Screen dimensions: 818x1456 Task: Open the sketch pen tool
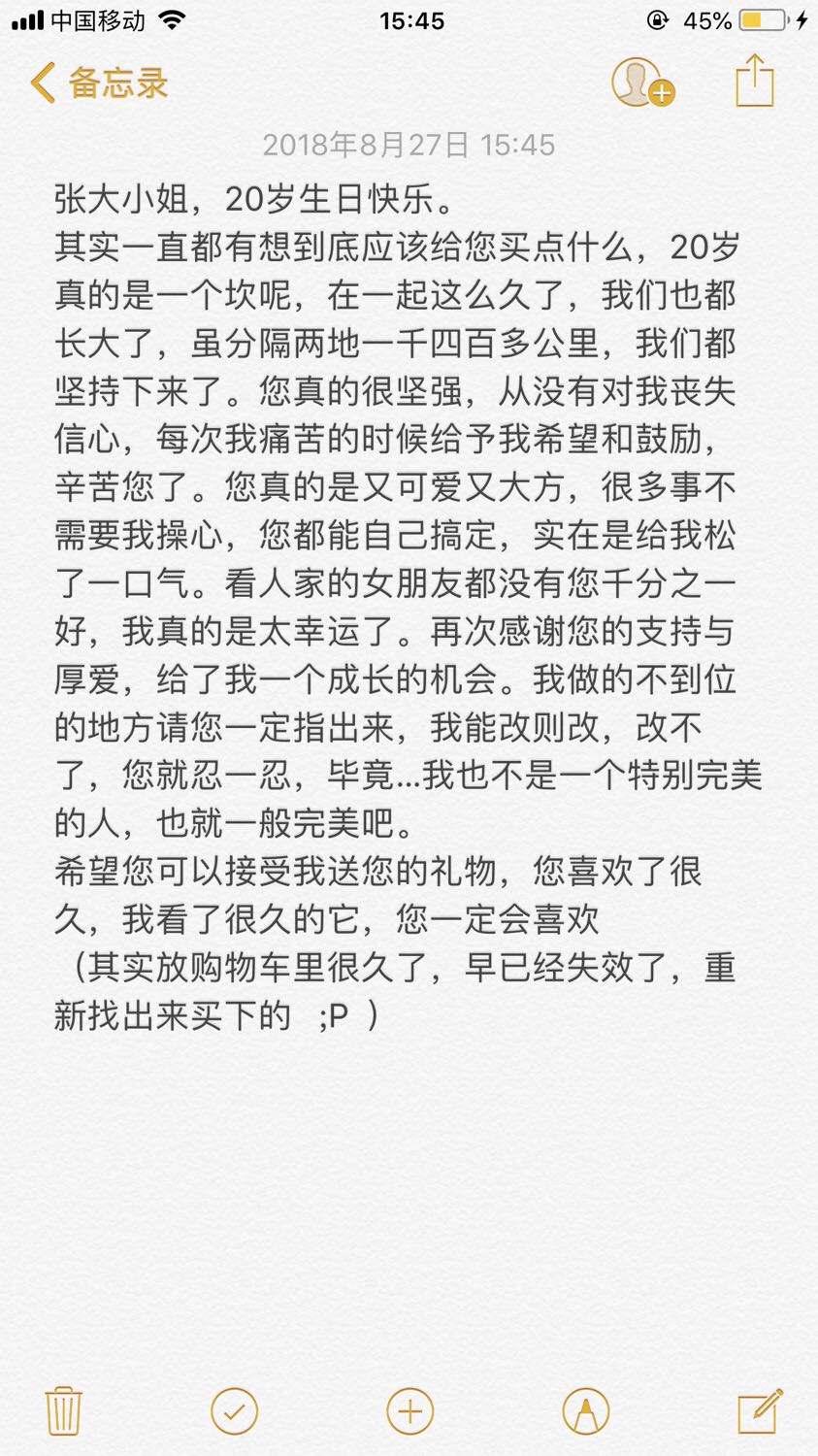pyautogui.click(x=585, y=1410)
